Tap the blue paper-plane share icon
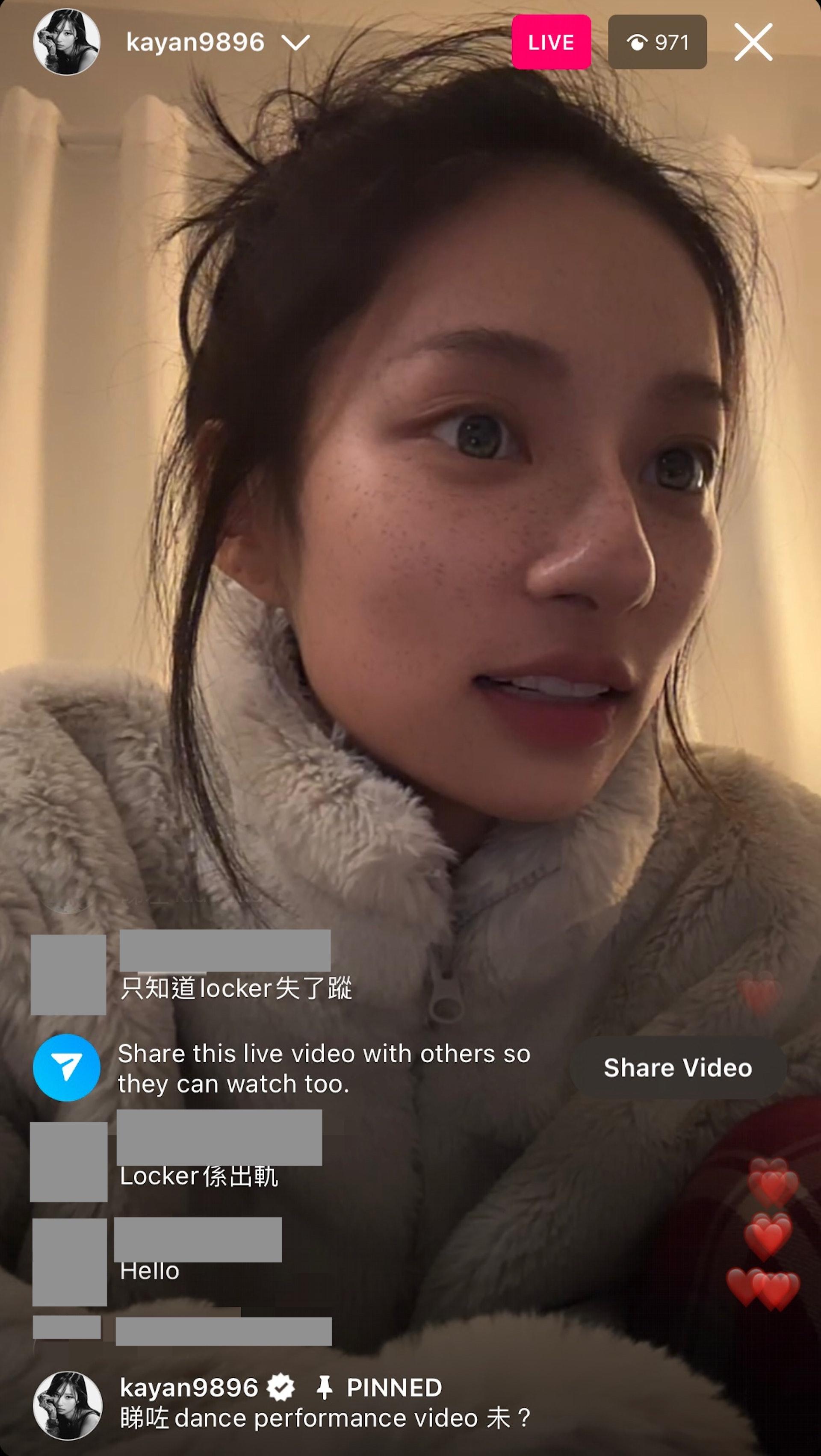The image size is (821, 1456). [x=67, y=1068]
